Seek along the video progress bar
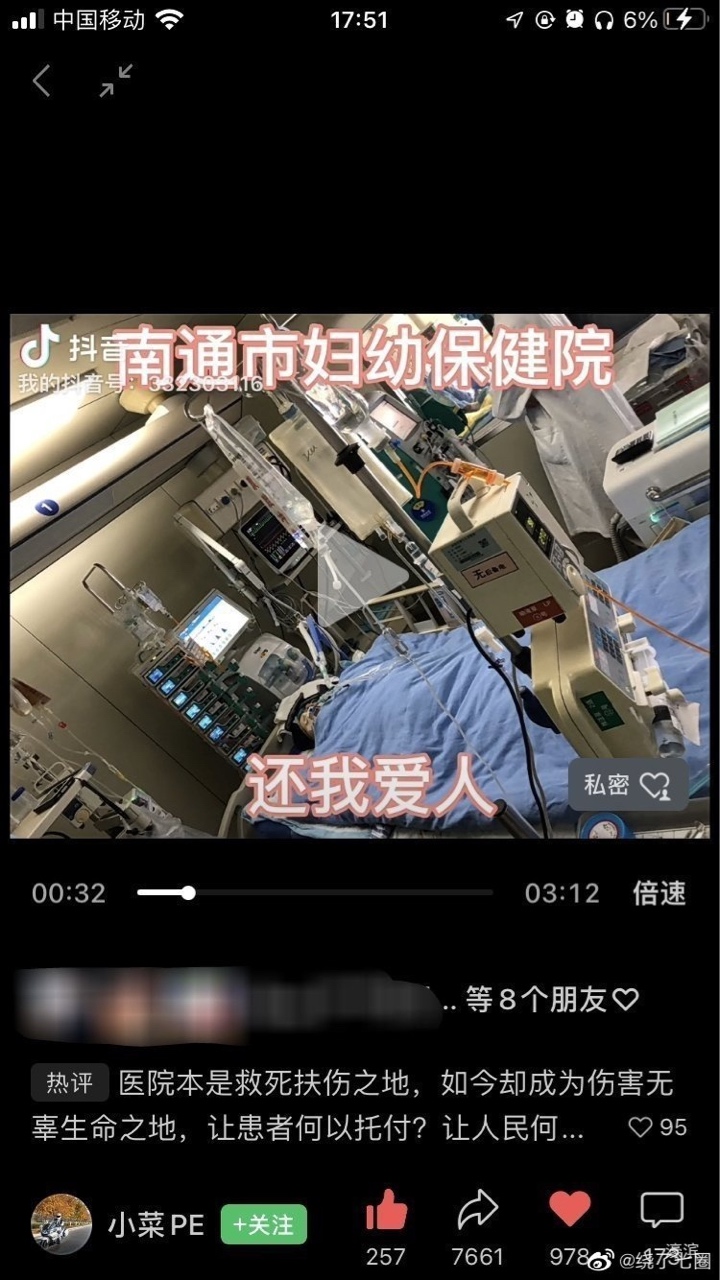The height and width of the screenshot is (1280, 720). tap(315, 893)
